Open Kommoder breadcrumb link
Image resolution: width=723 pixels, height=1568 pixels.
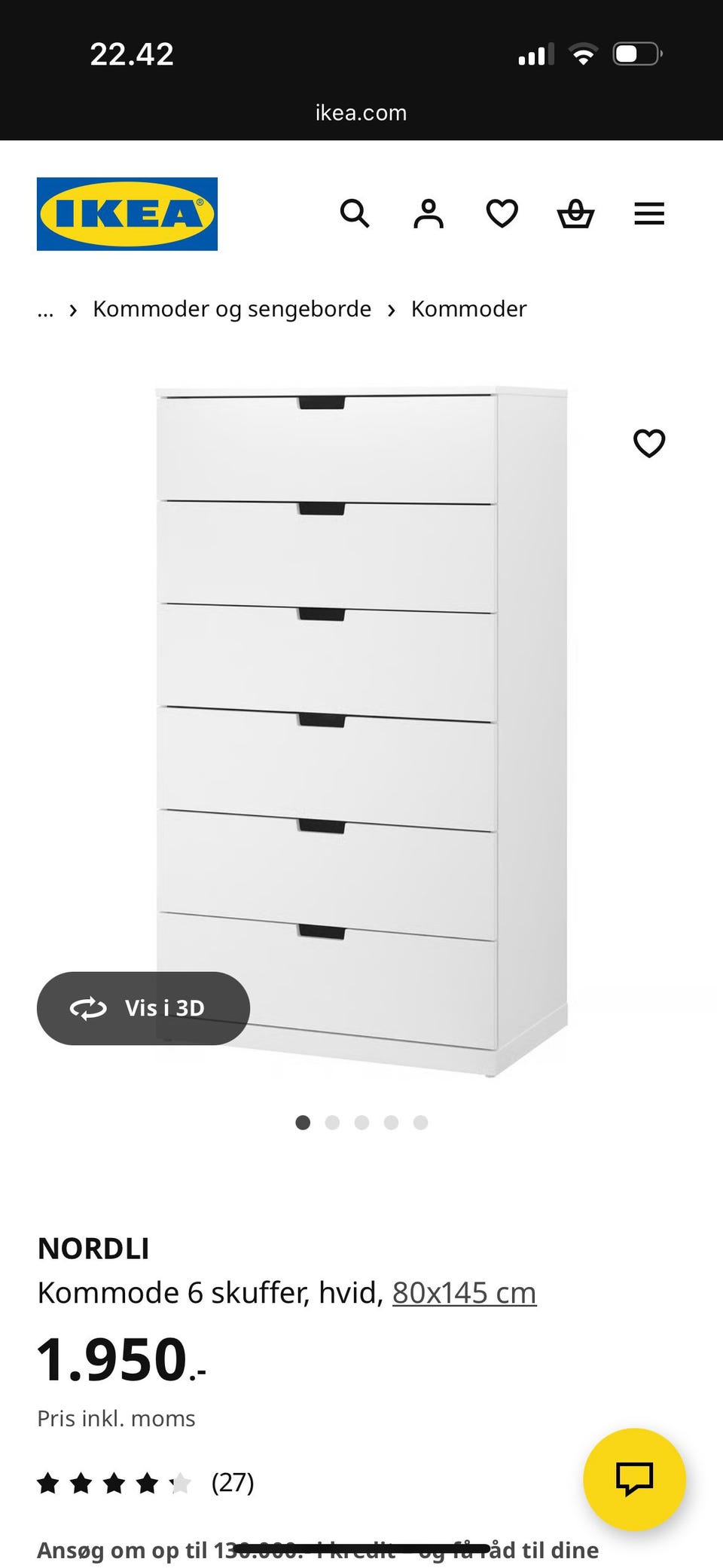tap(468, 309)
